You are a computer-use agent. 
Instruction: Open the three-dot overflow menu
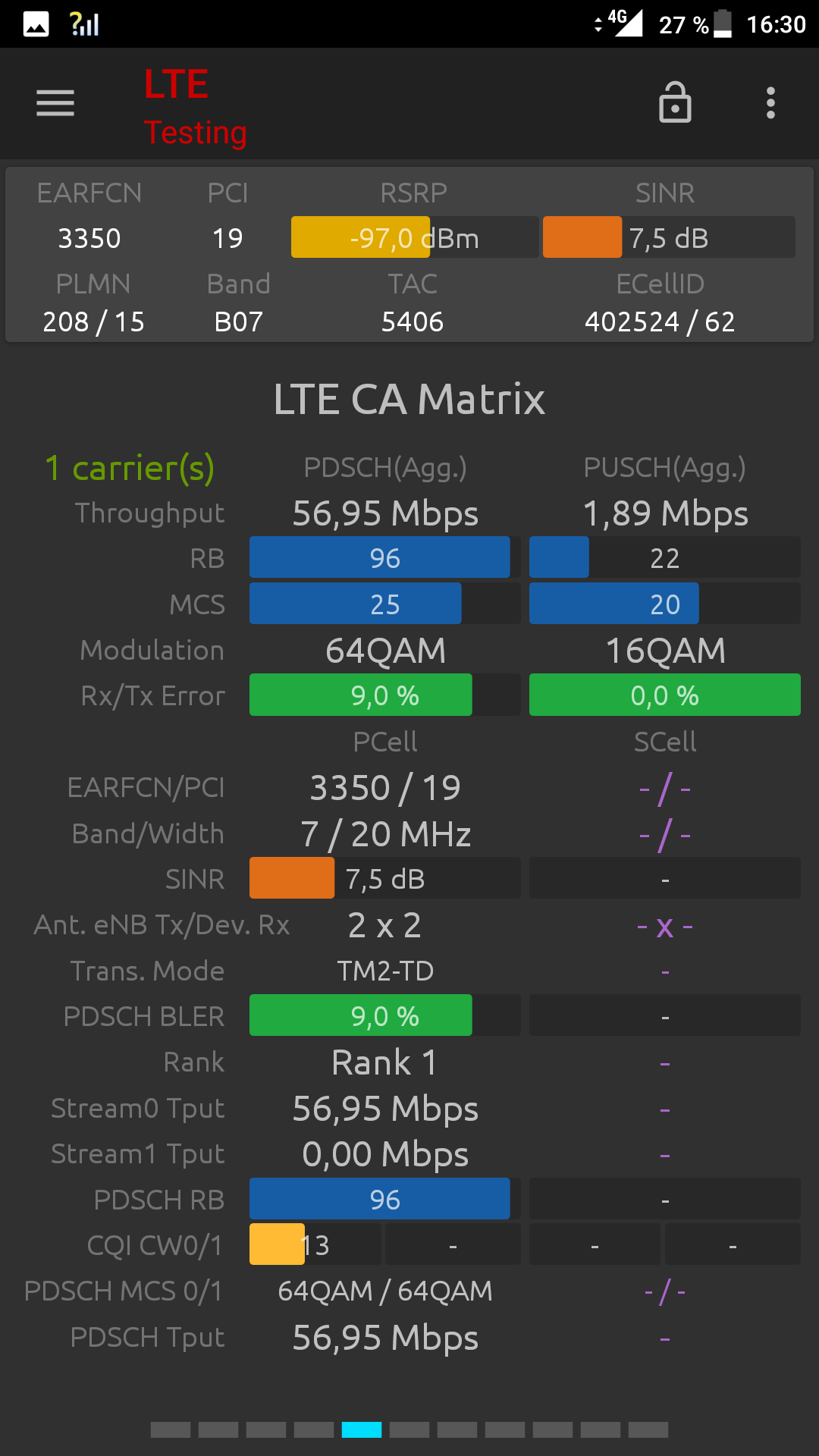[770, 103]
